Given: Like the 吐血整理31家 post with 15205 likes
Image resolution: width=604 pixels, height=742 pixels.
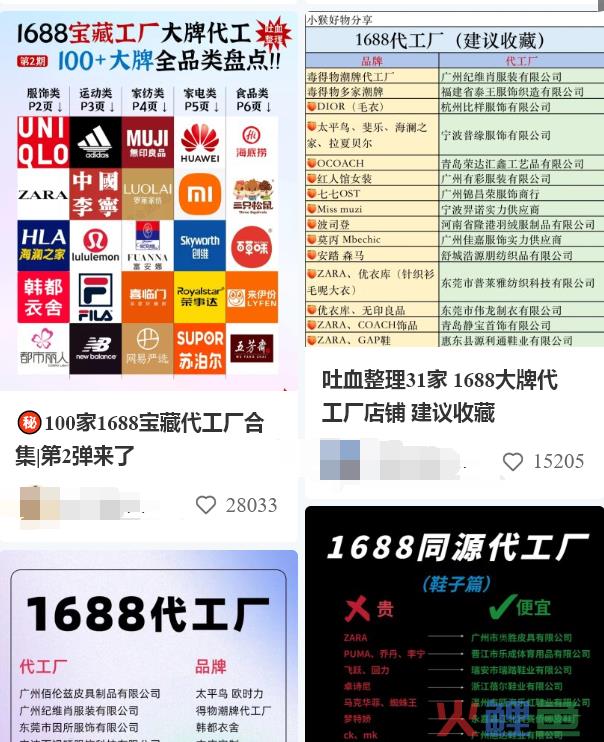Looking at the screenshot, I should [x=513, y=461].
